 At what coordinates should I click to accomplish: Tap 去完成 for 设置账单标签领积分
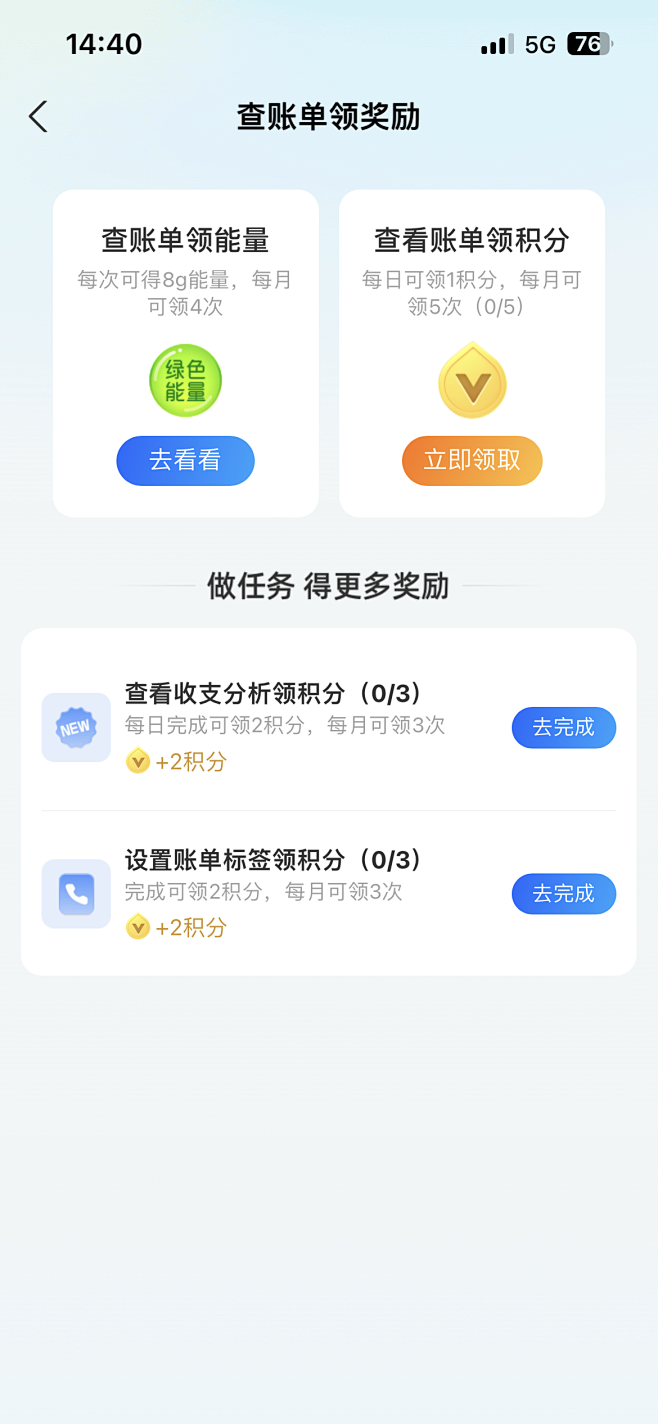[x=563, y=894]
